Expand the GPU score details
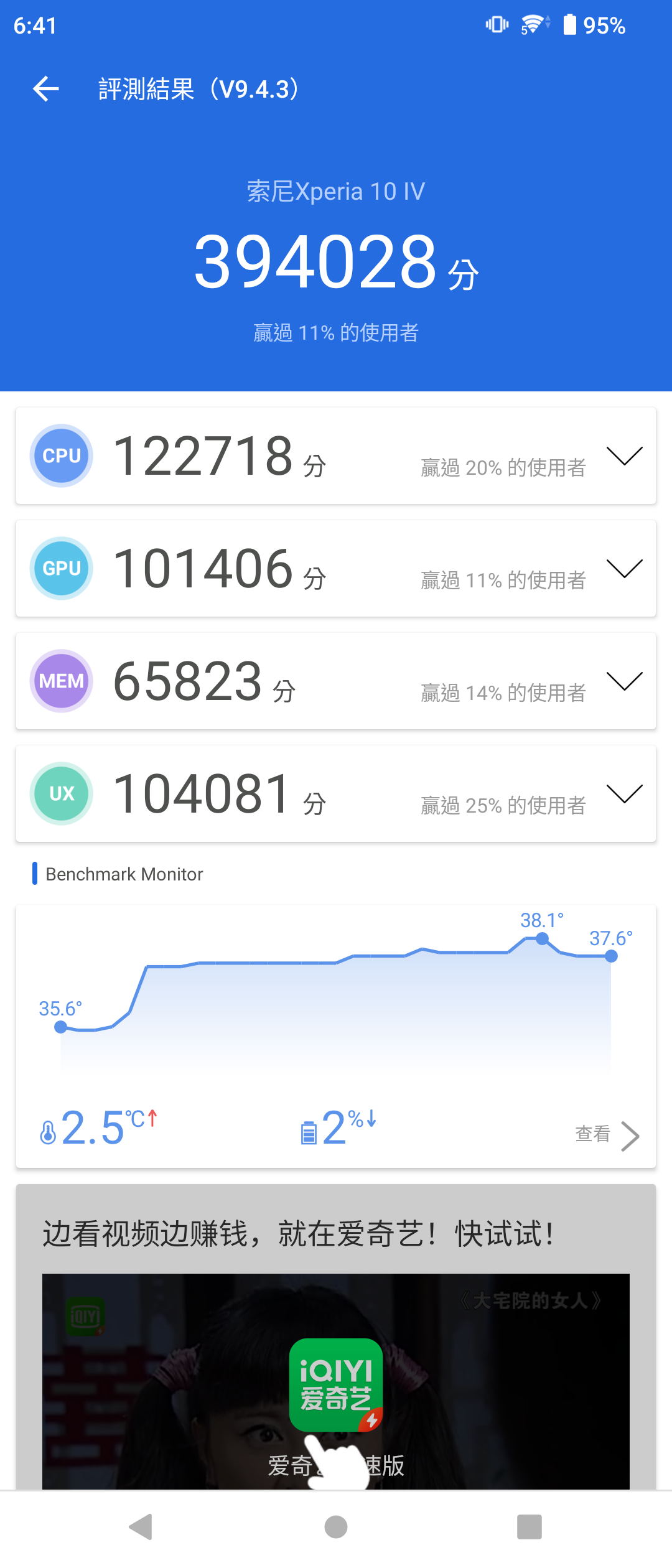The width and height of the screenshot is (672, 1568). click(624, 569)
